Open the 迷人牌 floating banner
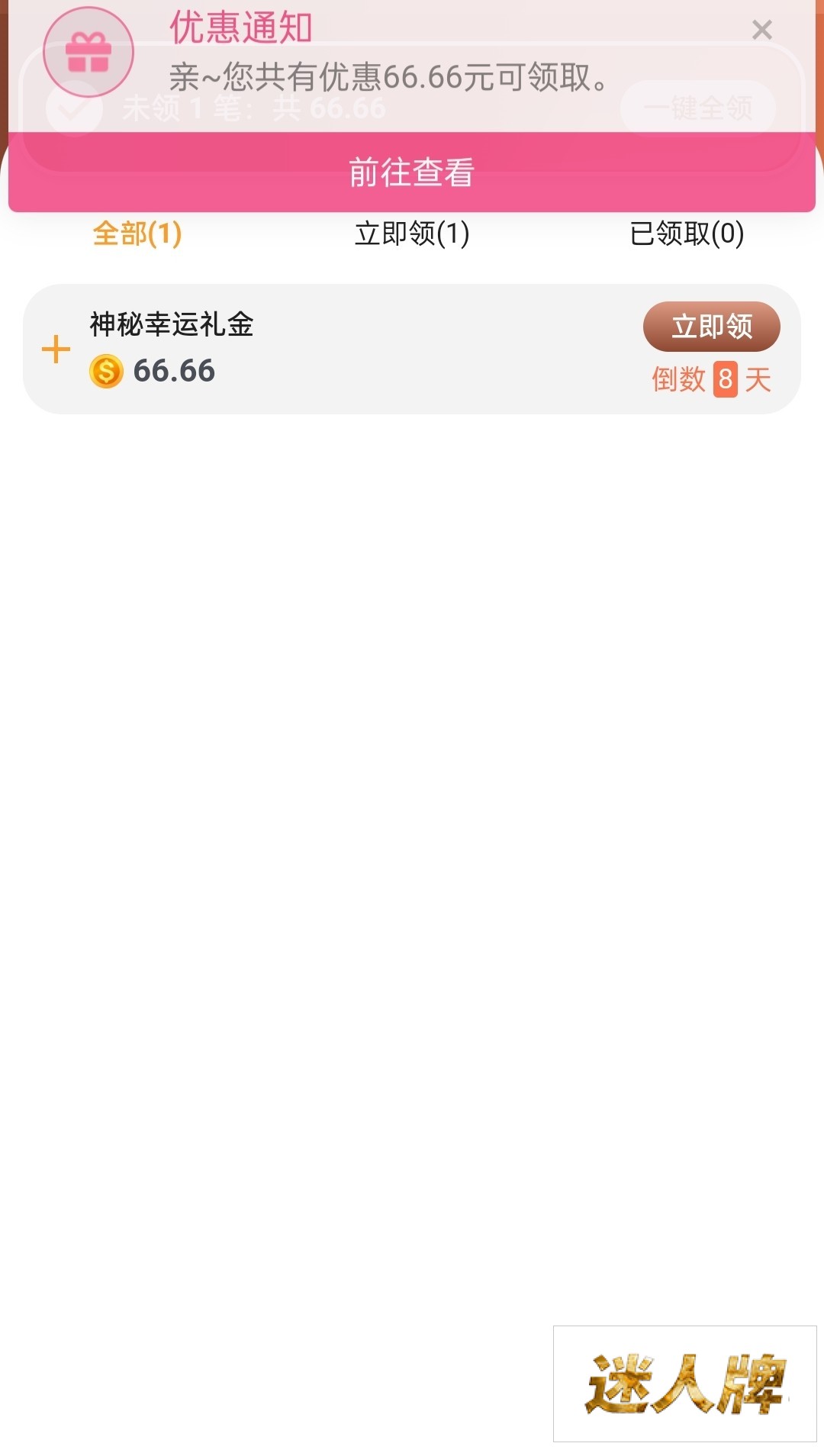The image size is (824, 1456). pyautogui.click(x=684, y=1384)
